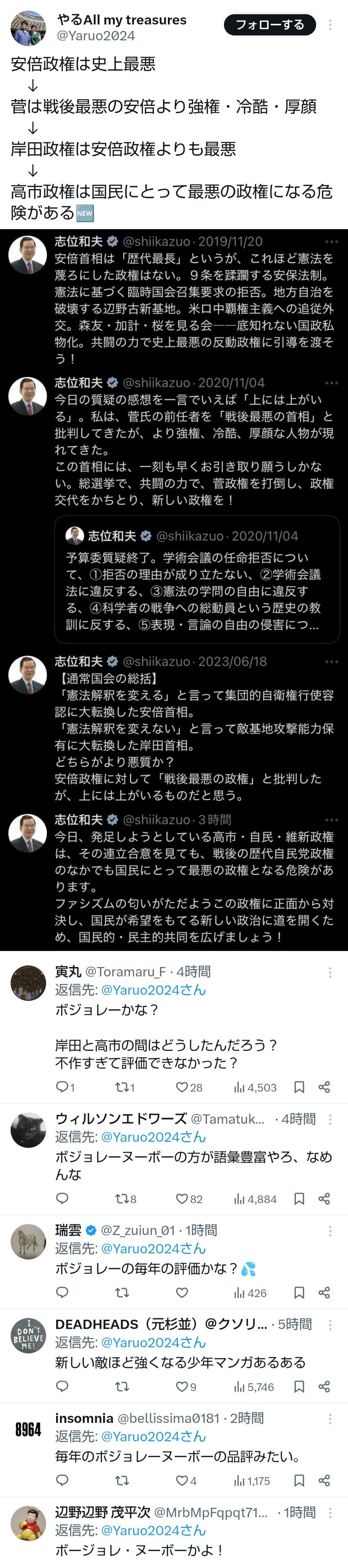Bookmark 寅丸's reply
Screen dimensions: 348x1568
coord(299,1087)
